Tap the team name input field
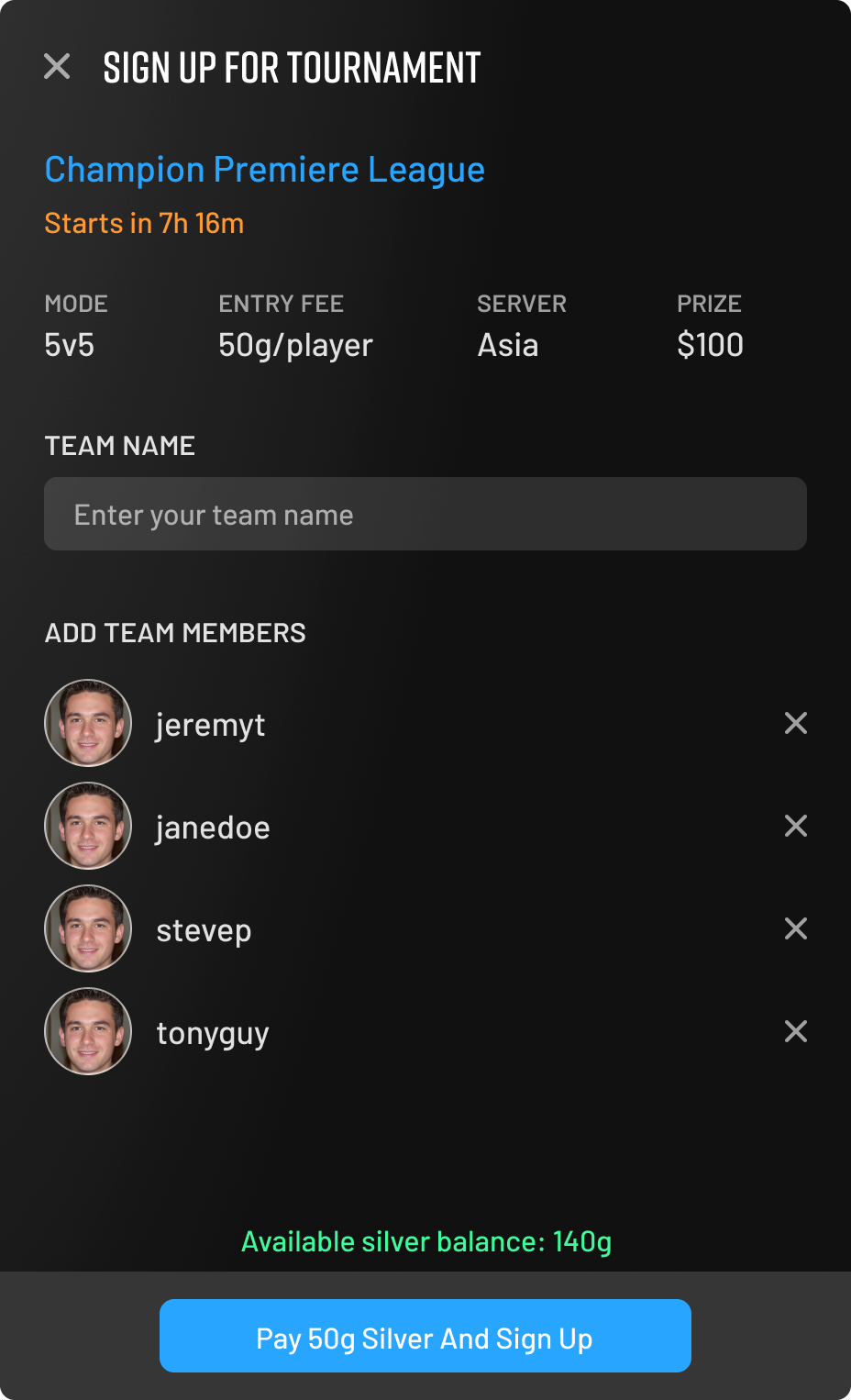The width and height of the screenshot is (851, 1400). 425,514
